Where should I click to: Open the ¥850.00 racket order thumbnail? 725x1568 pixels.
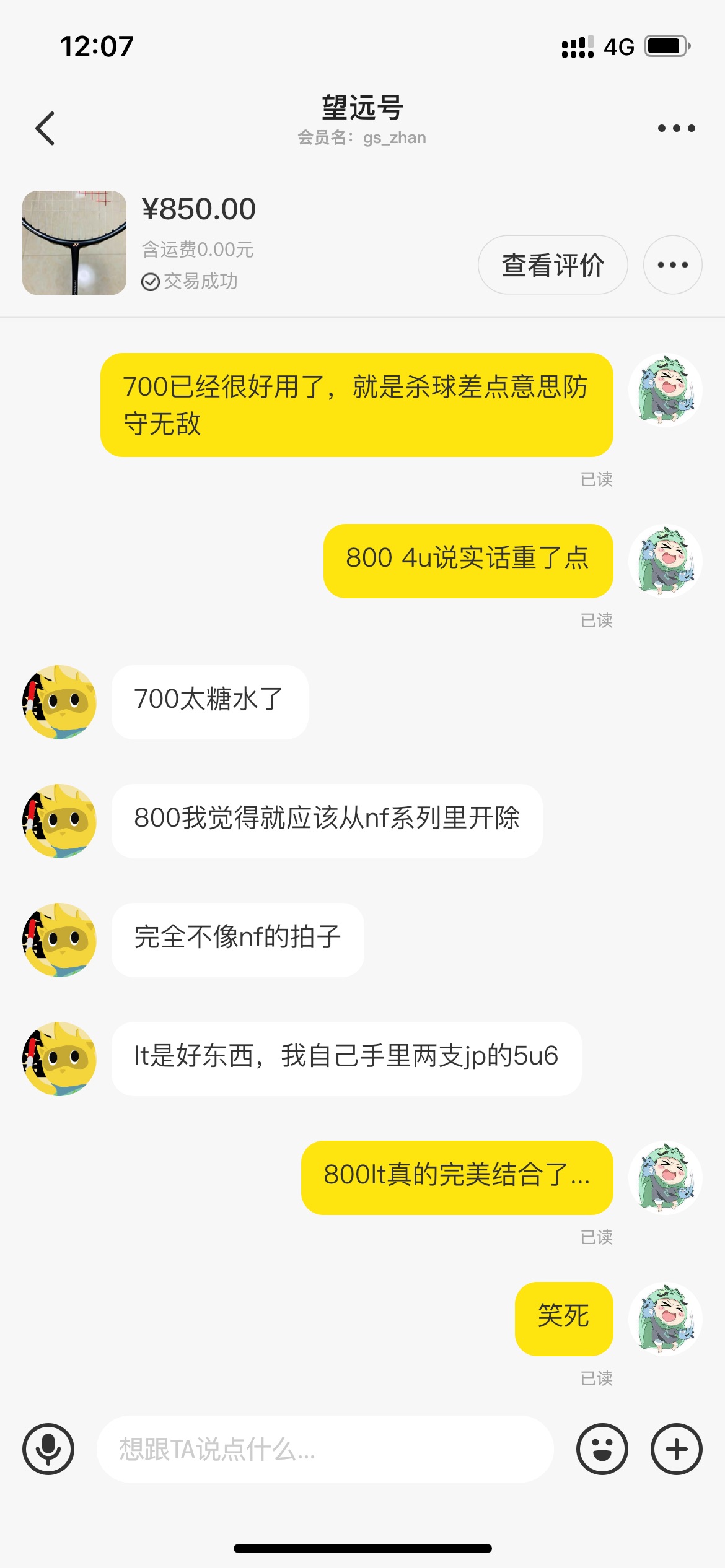click(x=74, y=243)
